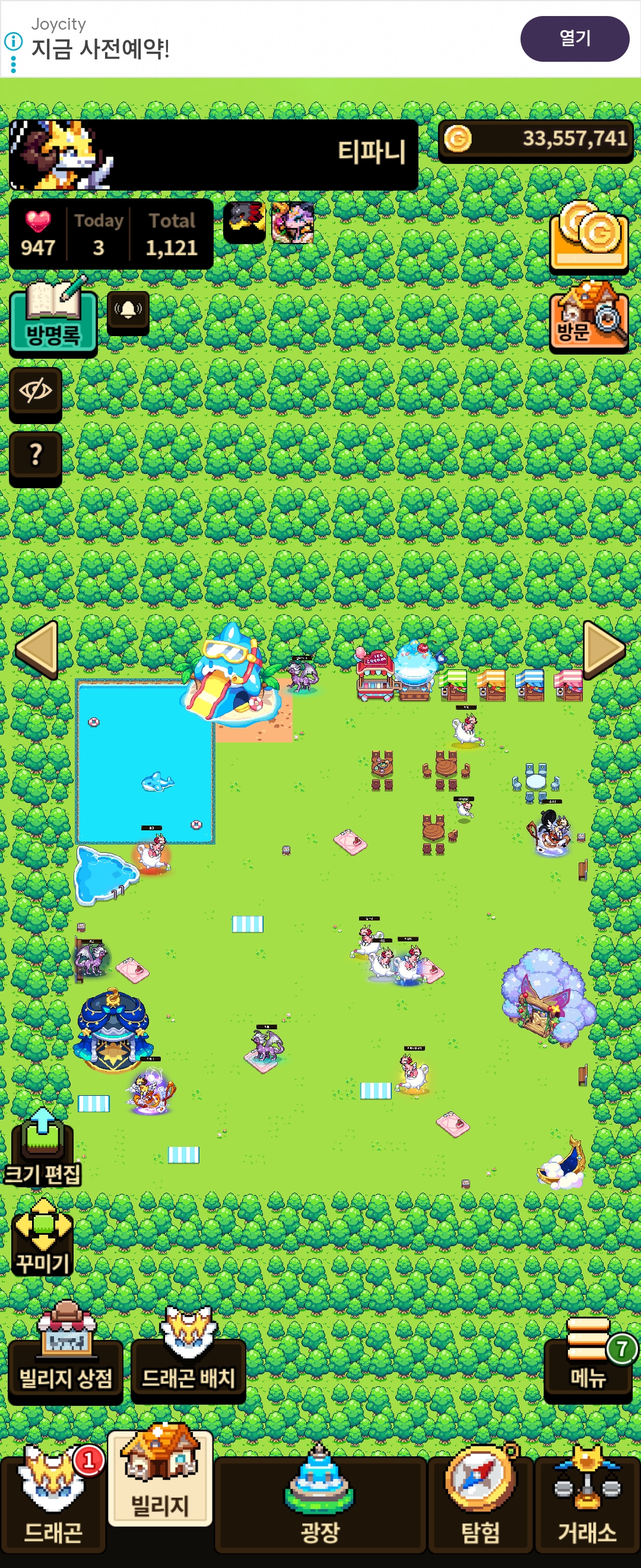Switch to the 탐험 tab
The image size is (641, 1568).
[x=480, y=1504]
